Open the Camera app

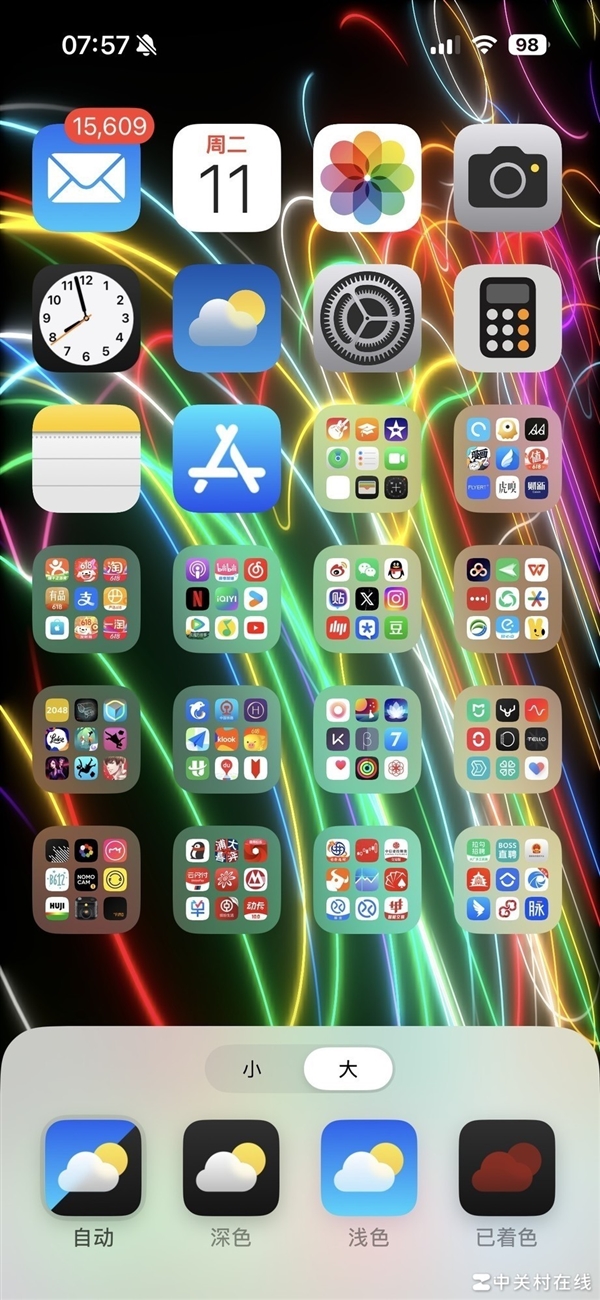[x=508, y=178]
